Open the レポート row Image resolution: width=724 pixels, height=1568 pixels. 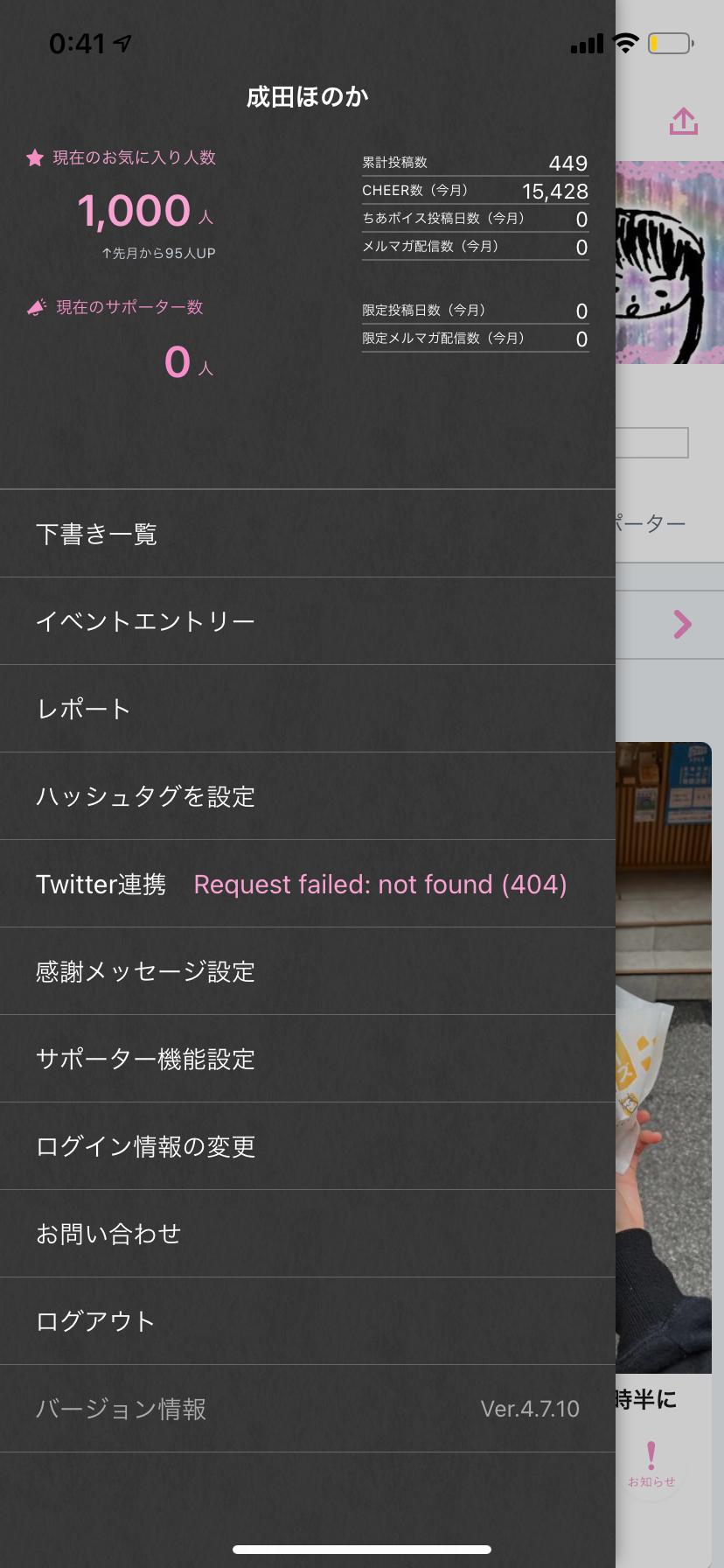(x=306, y=709)
